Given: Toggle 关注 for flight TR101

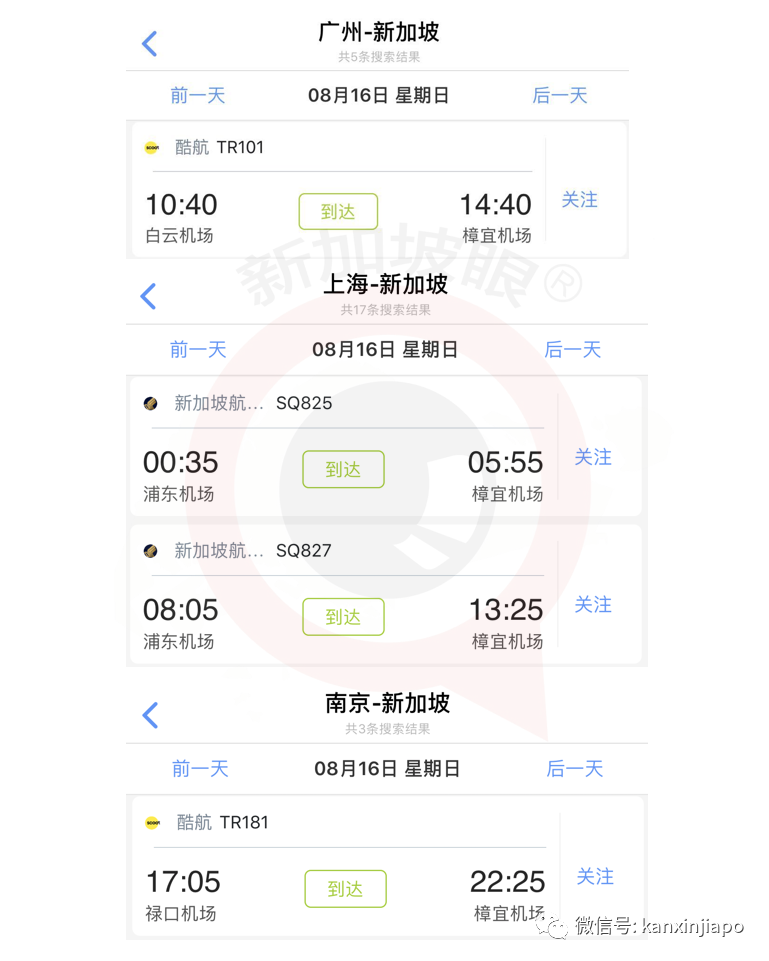Looking at the screenshot, I should pyautogui.click(x=580, y=199).
